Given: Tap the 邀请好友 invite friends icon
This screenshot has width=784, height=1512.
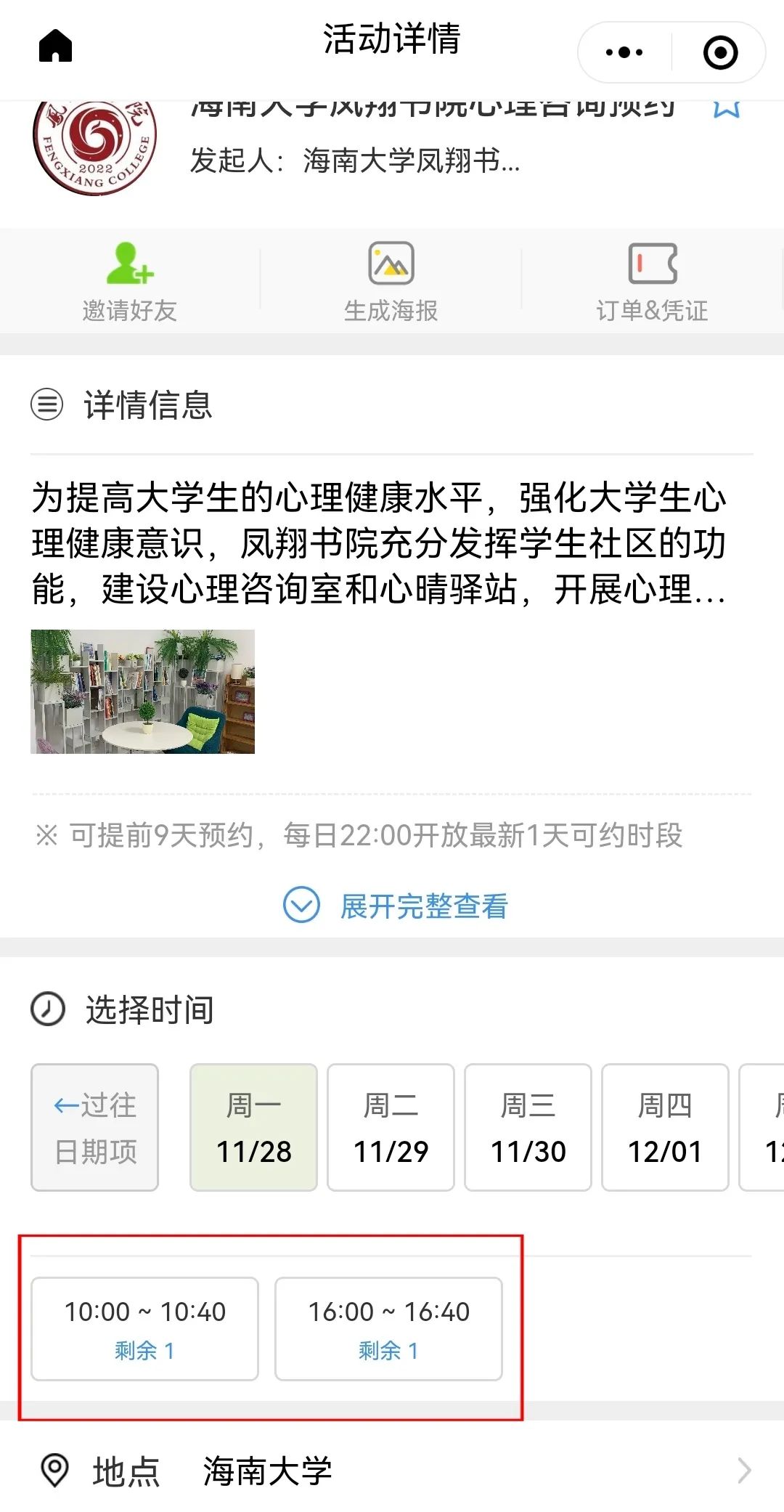Looking at the screenshot, I should tap(129, 280).
